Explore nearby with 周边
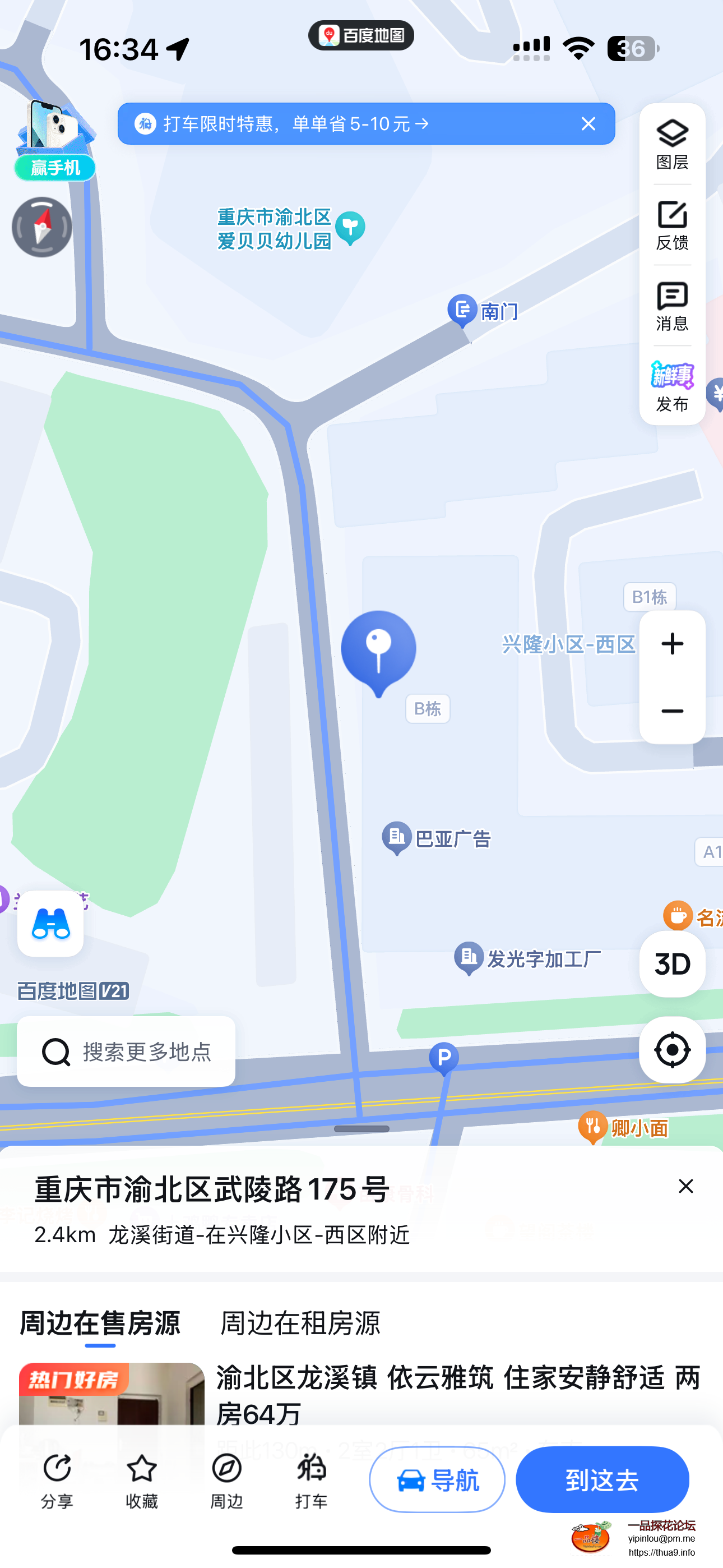The image size is (723, 1568). coord(226,1481)
